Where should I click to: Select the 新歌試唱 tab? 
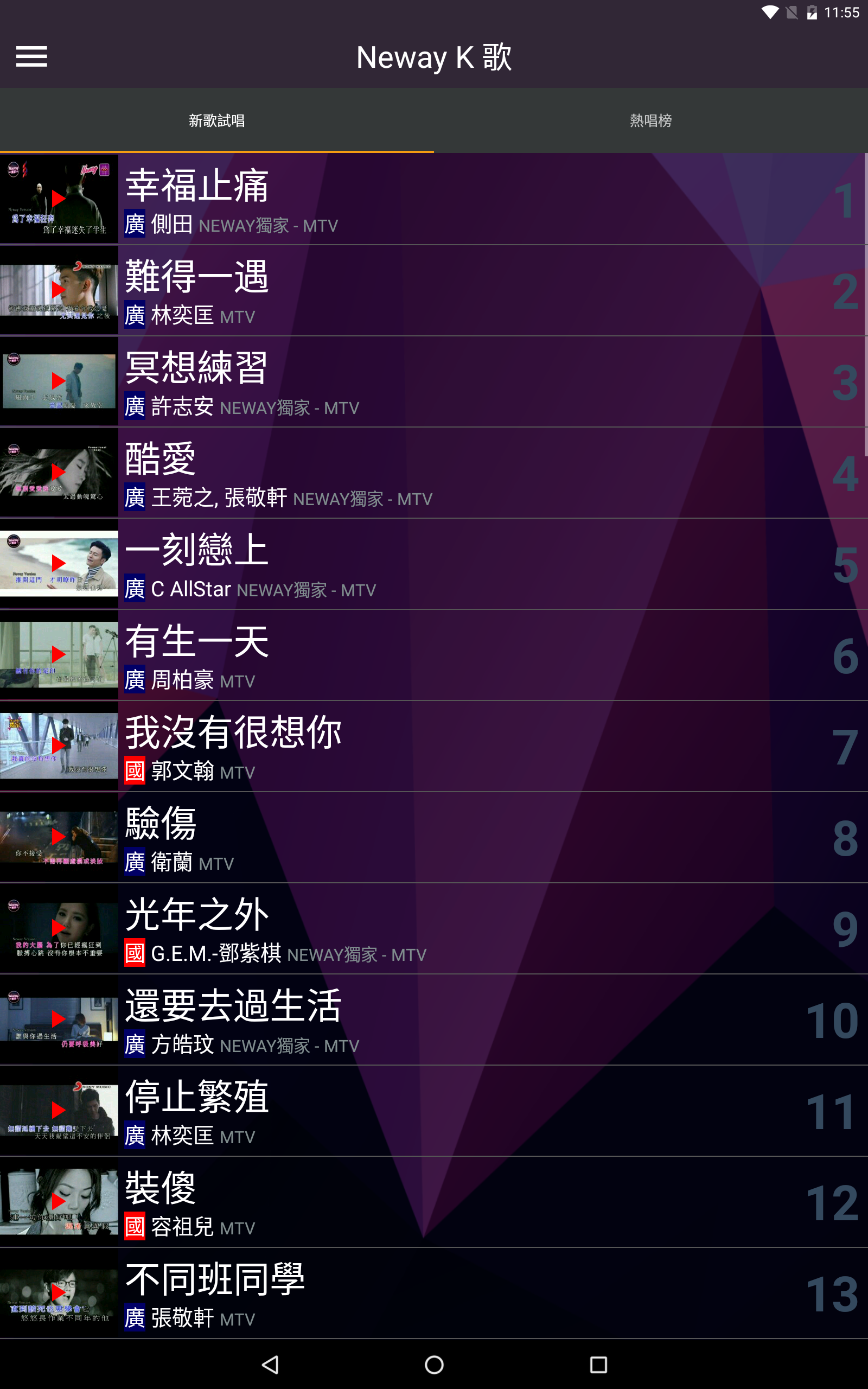[217, 120]
